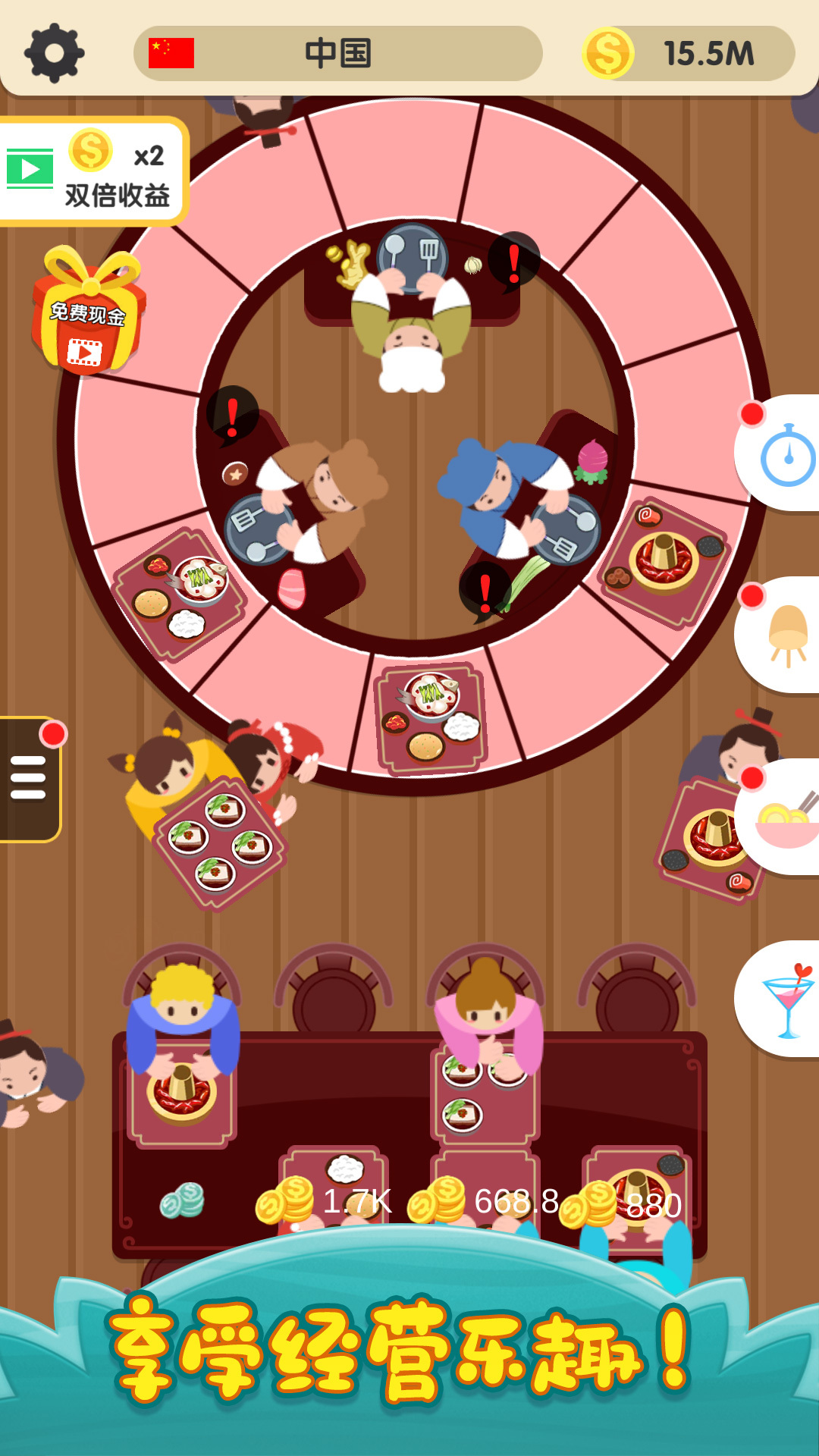Watch video for 双倍收益 double income

pos(93,171)
